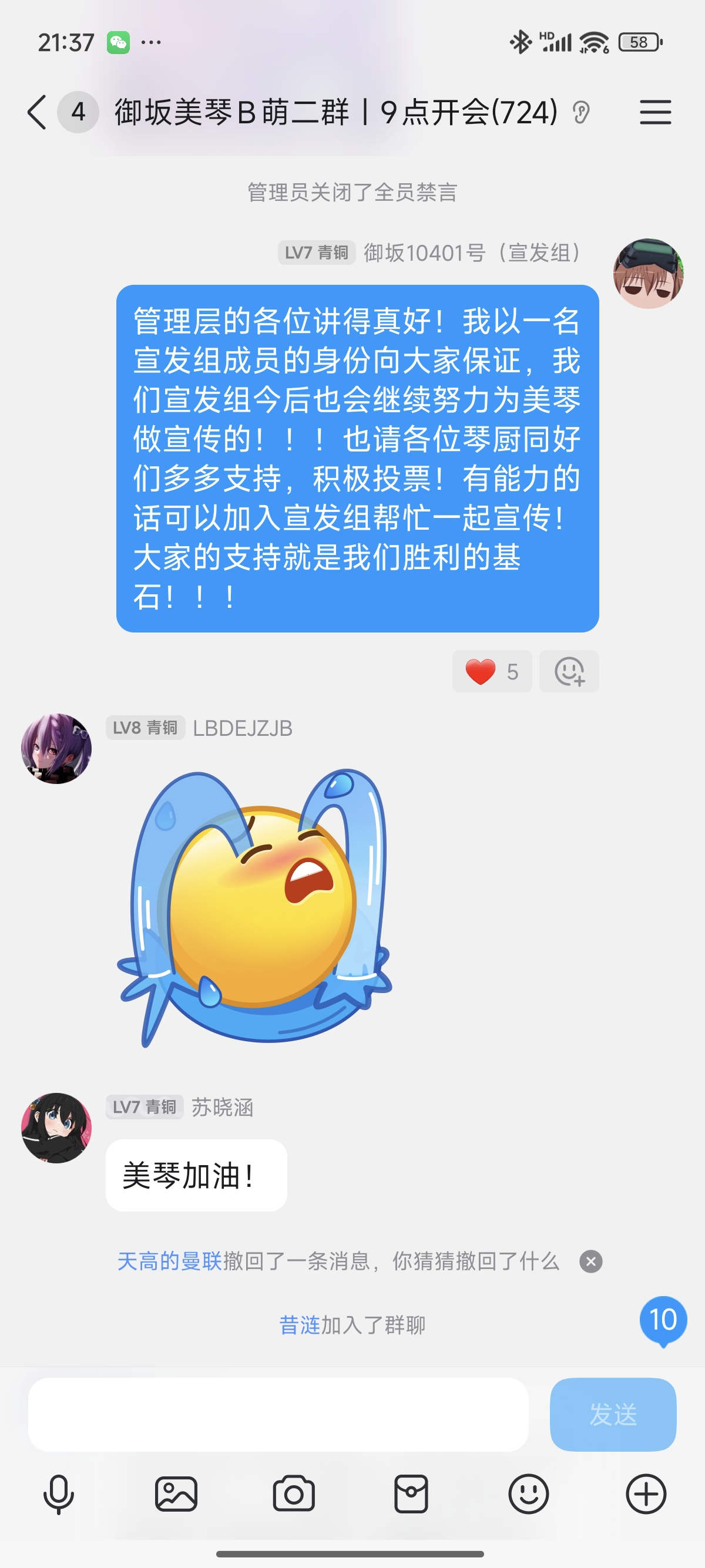This screenshot has height=1568, width=705.
Task: Focus the message text input box
Action: click(x=278, y=1415)
